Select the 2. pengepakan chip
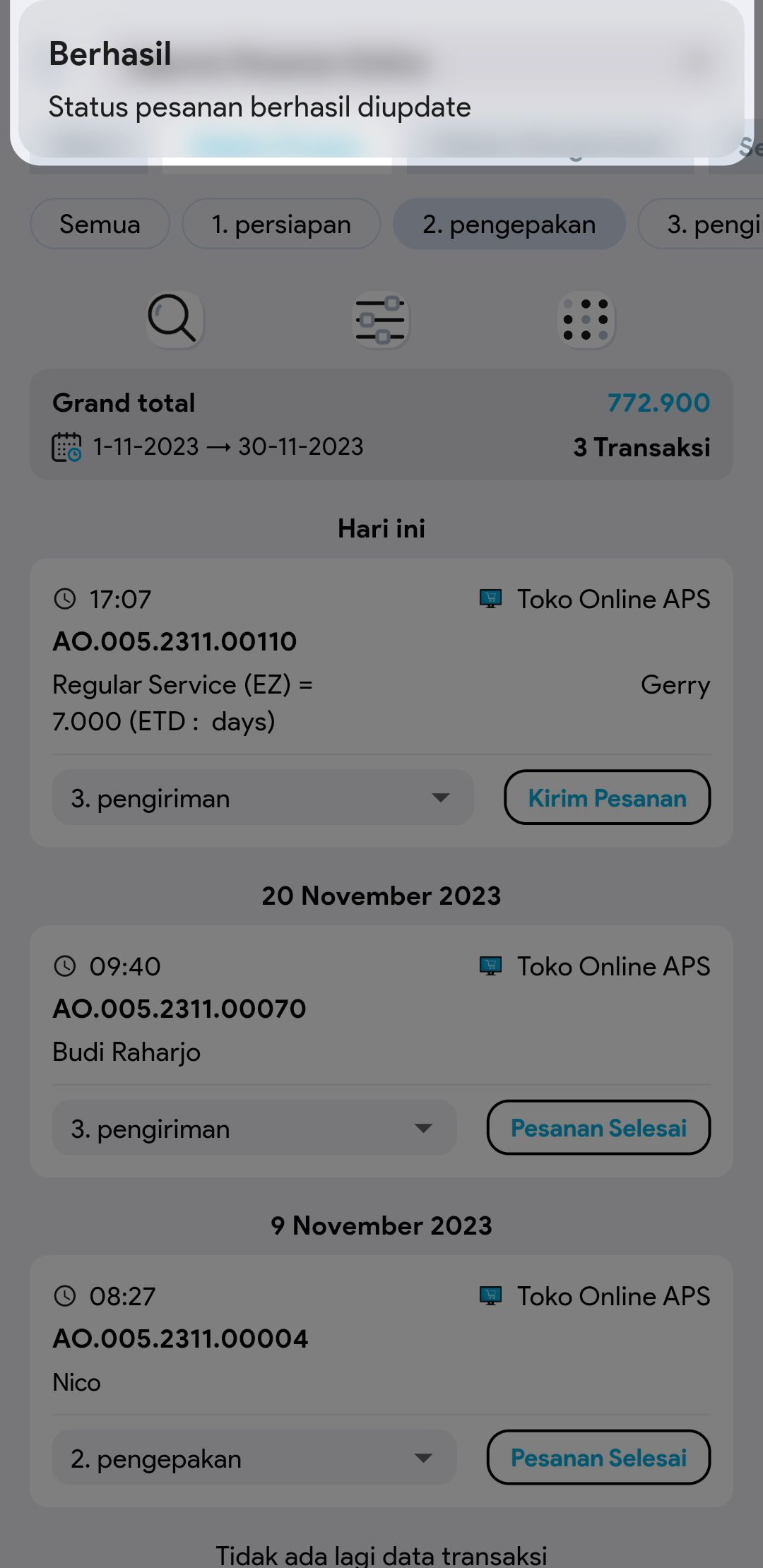The height and width of the screenshot is (1568, 763). (509, 224)
